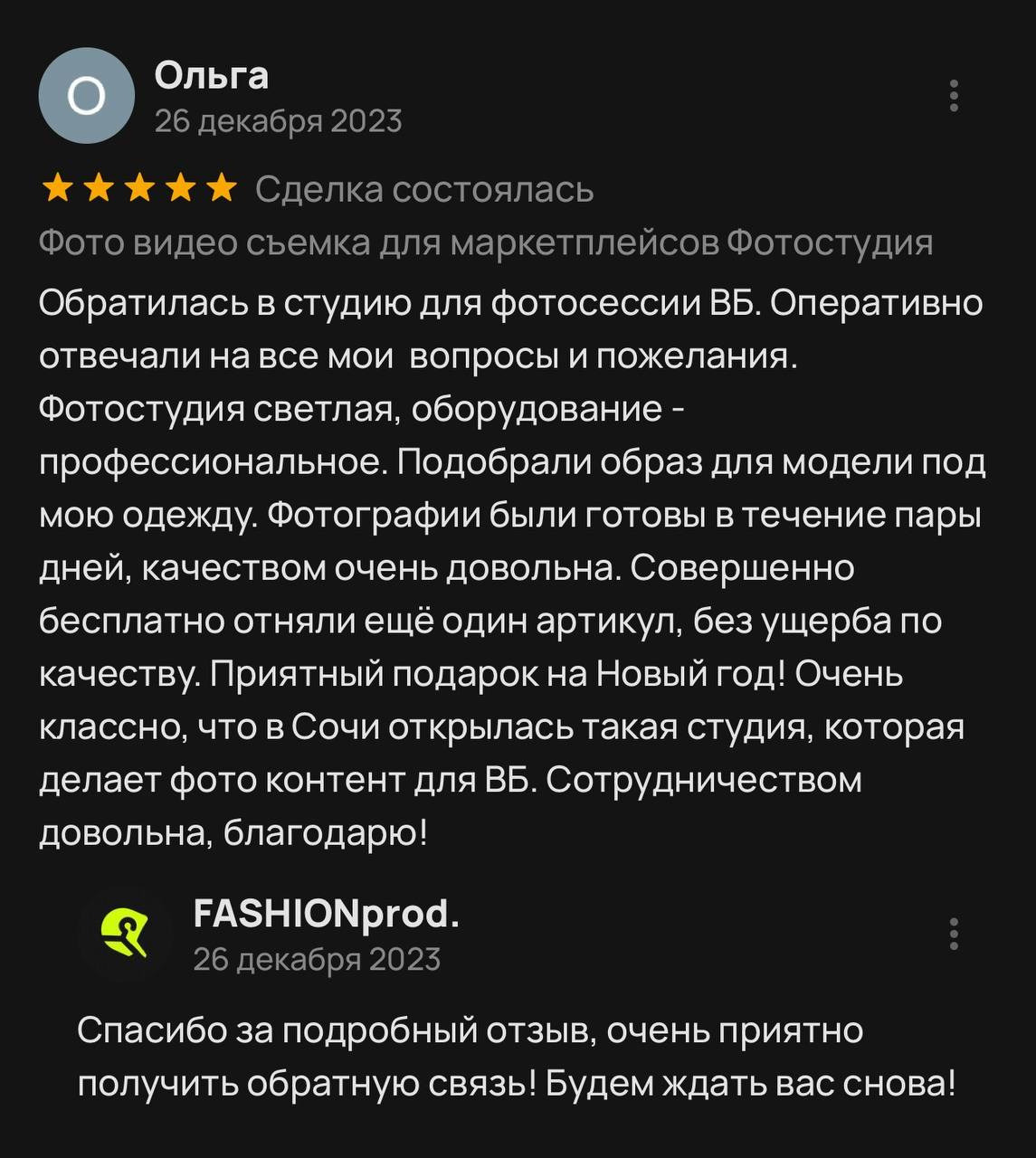Expand the options menu beside Olga's name
The height and width of the screenshot is (1158, 1036).
tap(955, 93)
